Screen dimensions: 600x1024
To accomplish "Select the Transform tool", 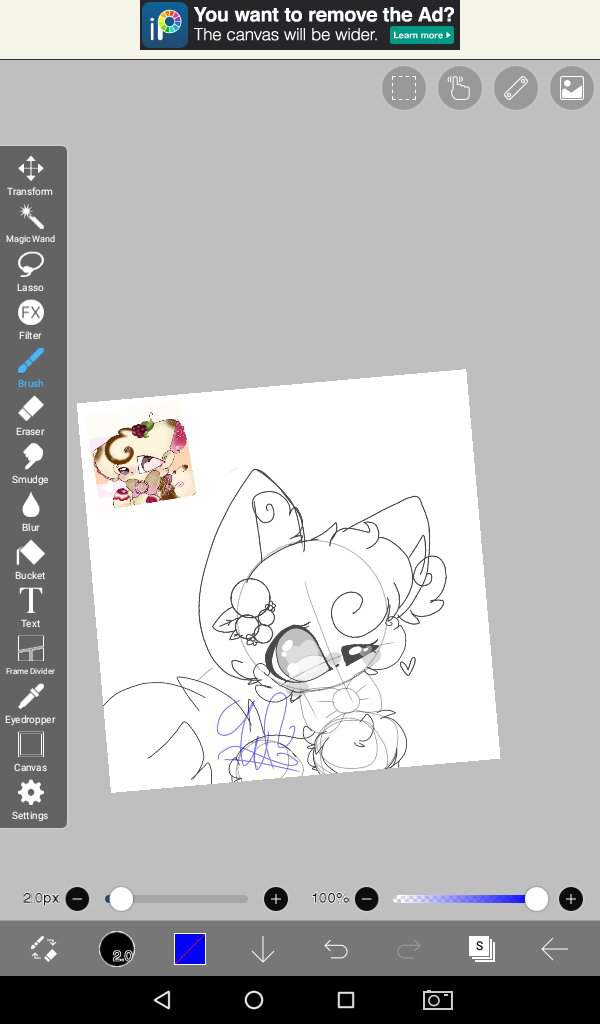I will tap(30, 174).
